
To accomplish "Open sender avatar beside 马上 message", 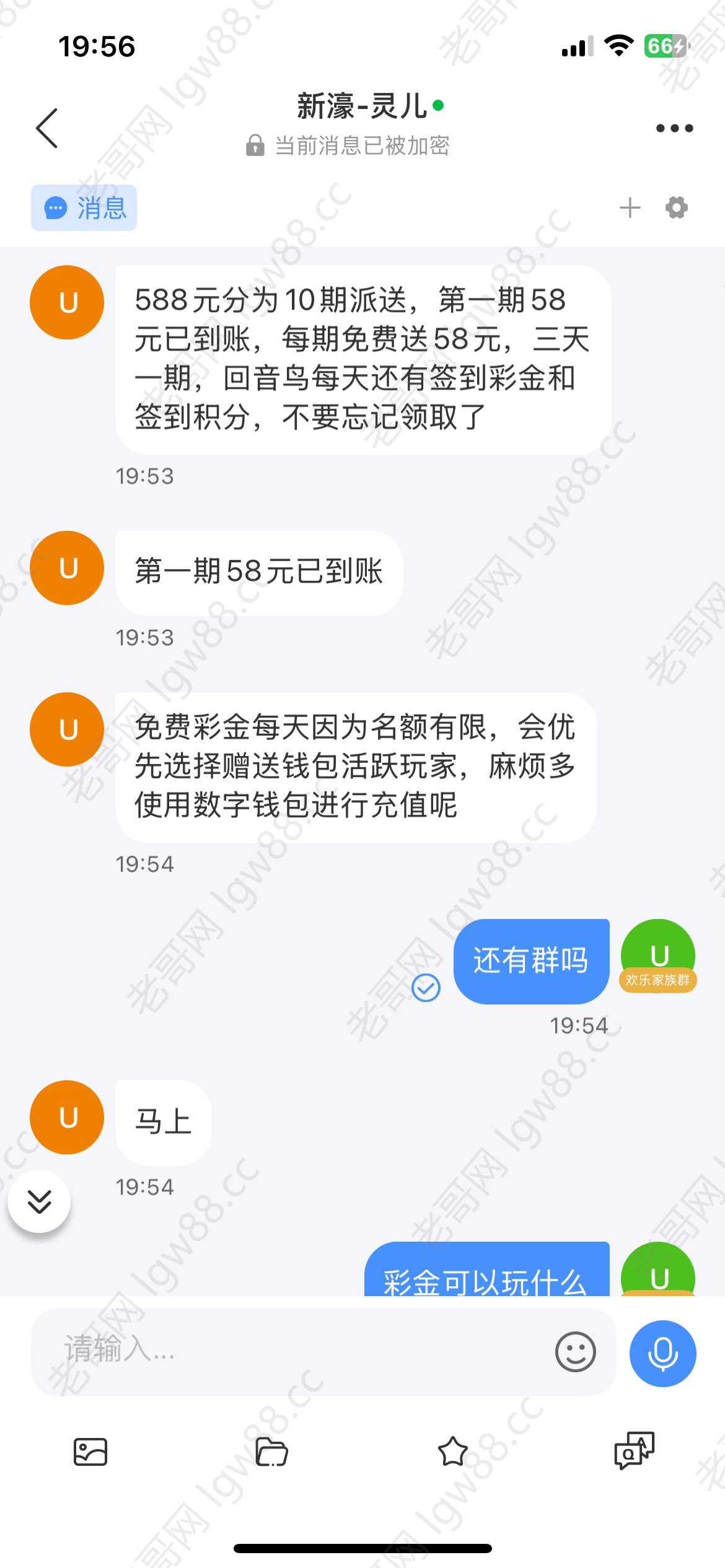I will 67,1117.
